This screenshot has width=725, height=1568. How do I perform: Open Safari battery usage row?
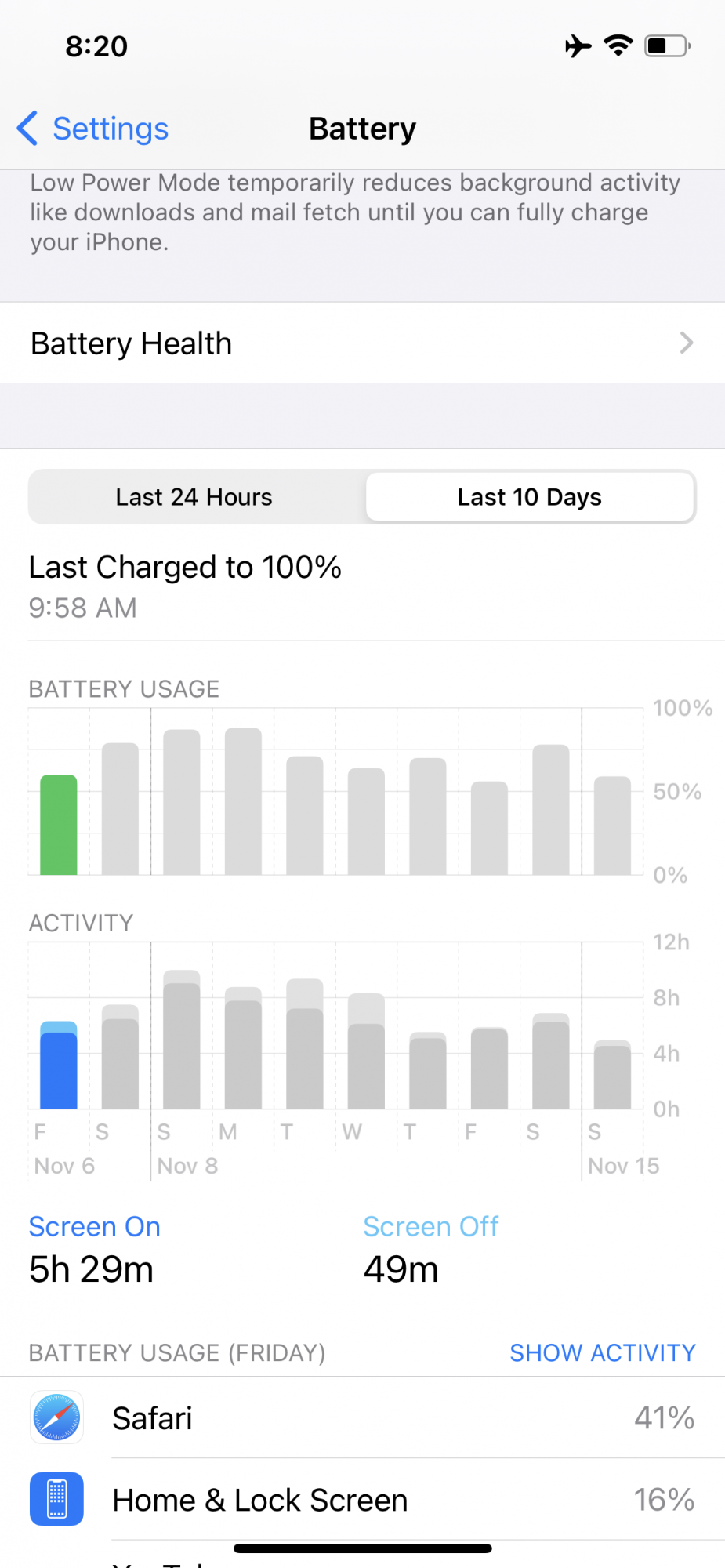tap(362, 1418)
